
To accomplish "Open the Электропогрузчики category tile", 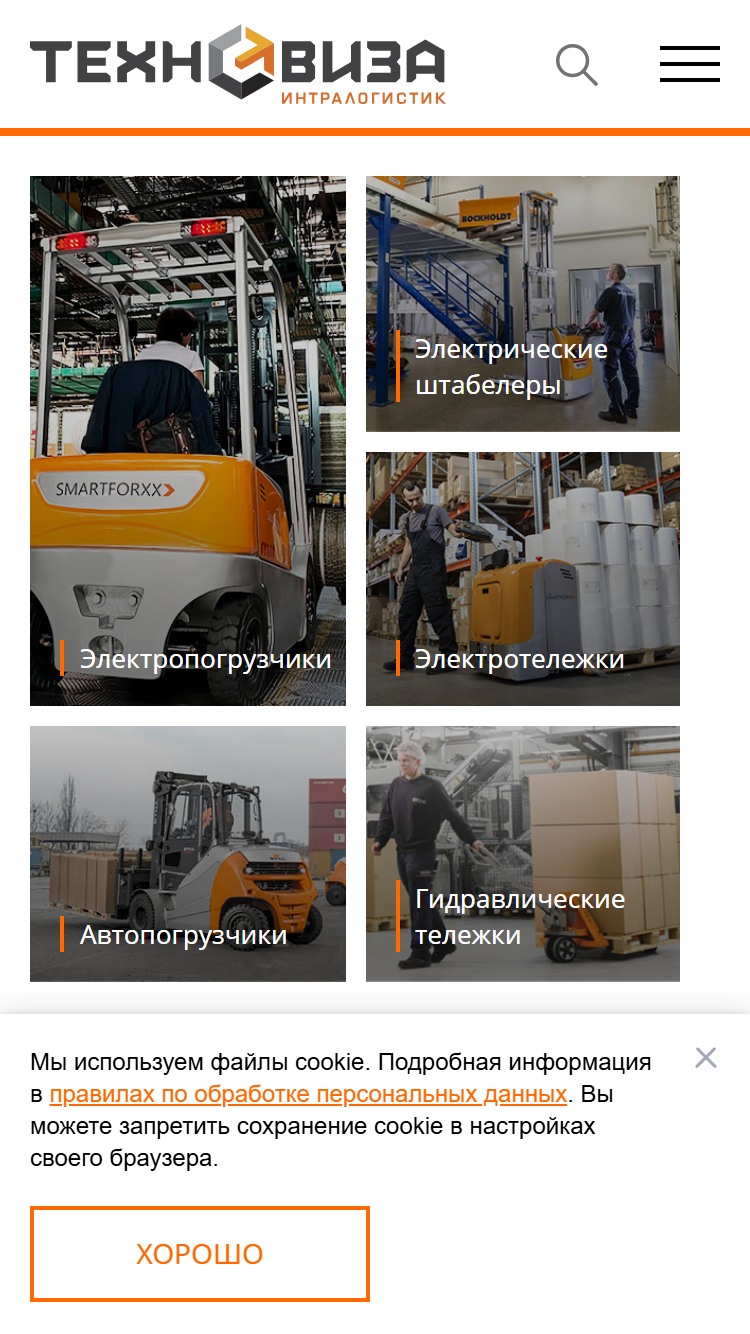I will [188, 441].
